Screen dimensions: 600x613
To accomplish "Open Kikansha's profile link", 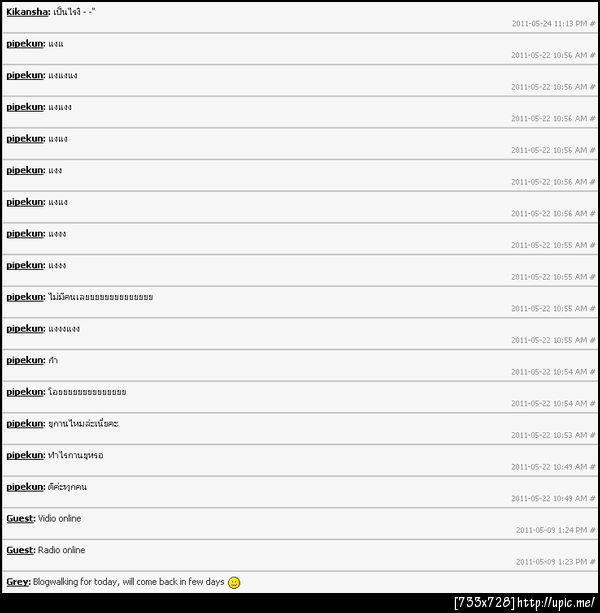I will point(26,12).
